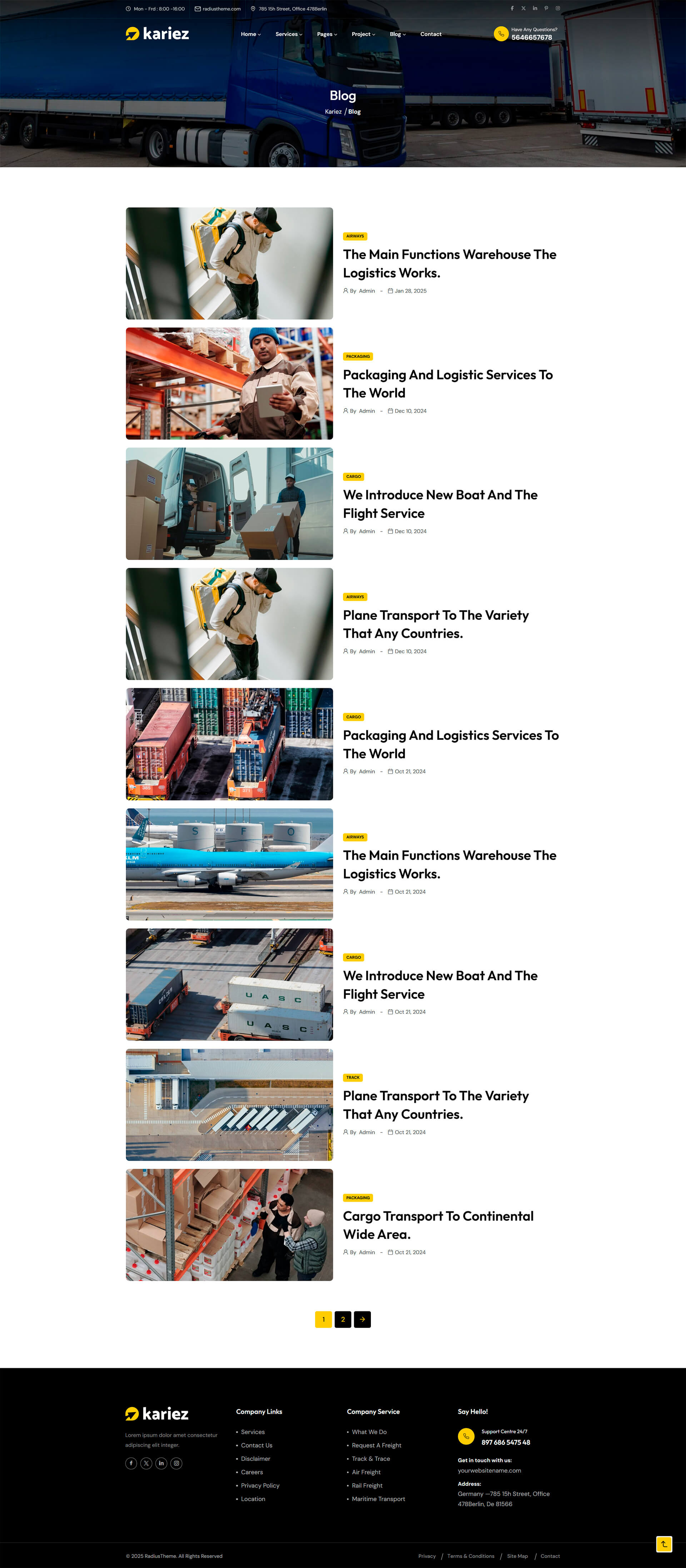Expand the Services dropdown in the header
686x1568 pixels.
pyautogui.click(x=289, y=34)
